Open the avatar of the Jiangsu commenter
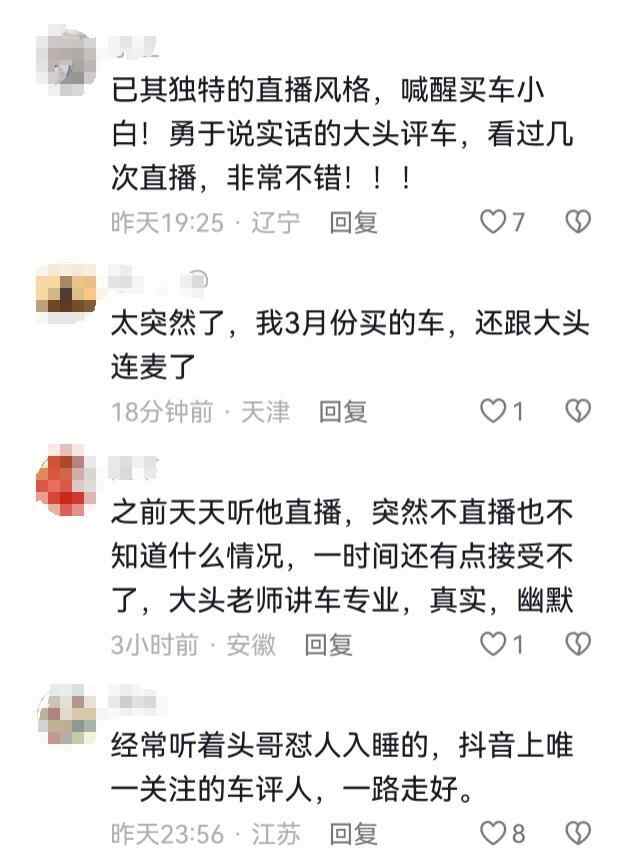The width and height of the screenshot is (624, 863). click(x=66, y=714)
